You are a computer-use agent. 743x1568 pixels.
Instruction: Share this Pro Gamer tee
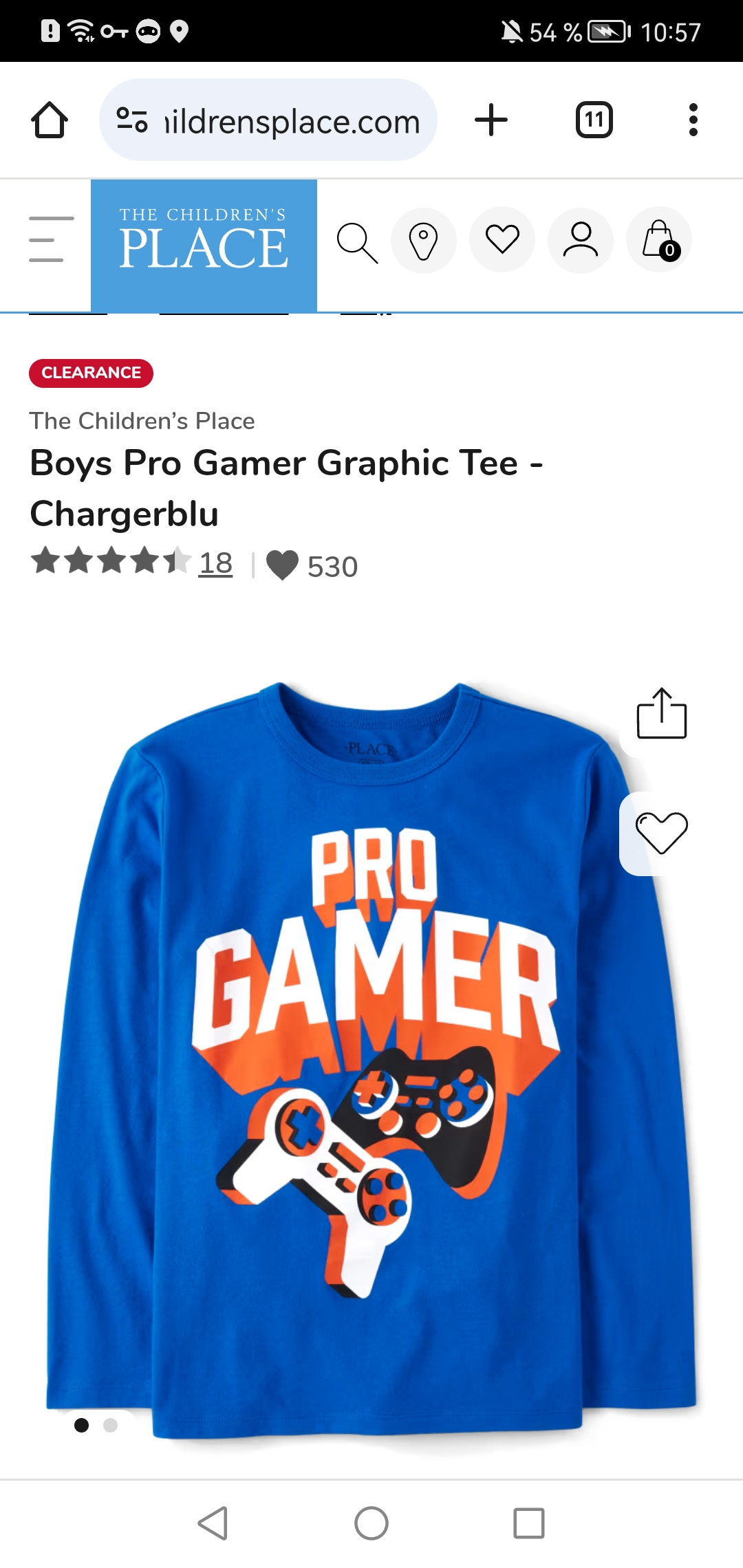(661, 714)
